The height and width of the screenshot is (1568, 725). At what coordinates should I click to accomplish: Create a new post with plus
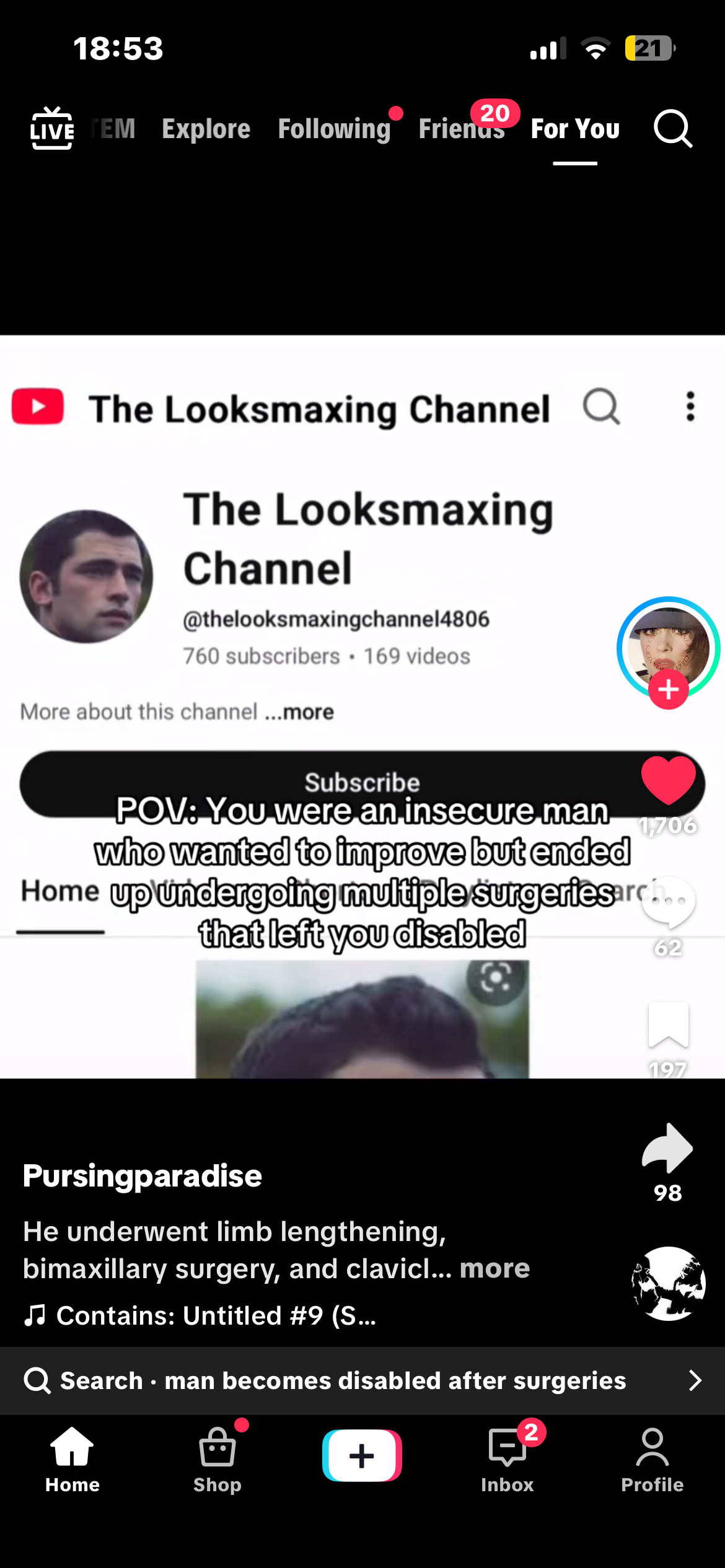[x=362, y=1455]
